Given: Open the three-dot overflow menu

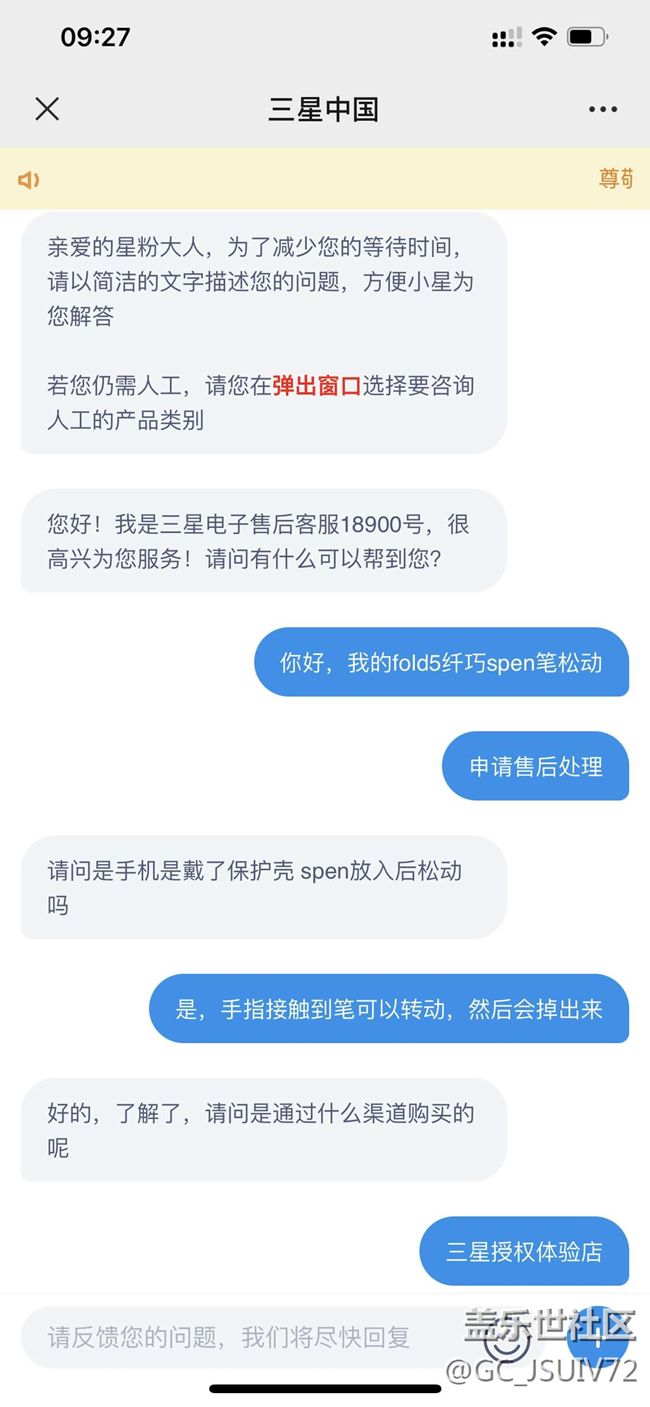Looking at the screenshot, I should pyautogui.click(x=602, y=109).
